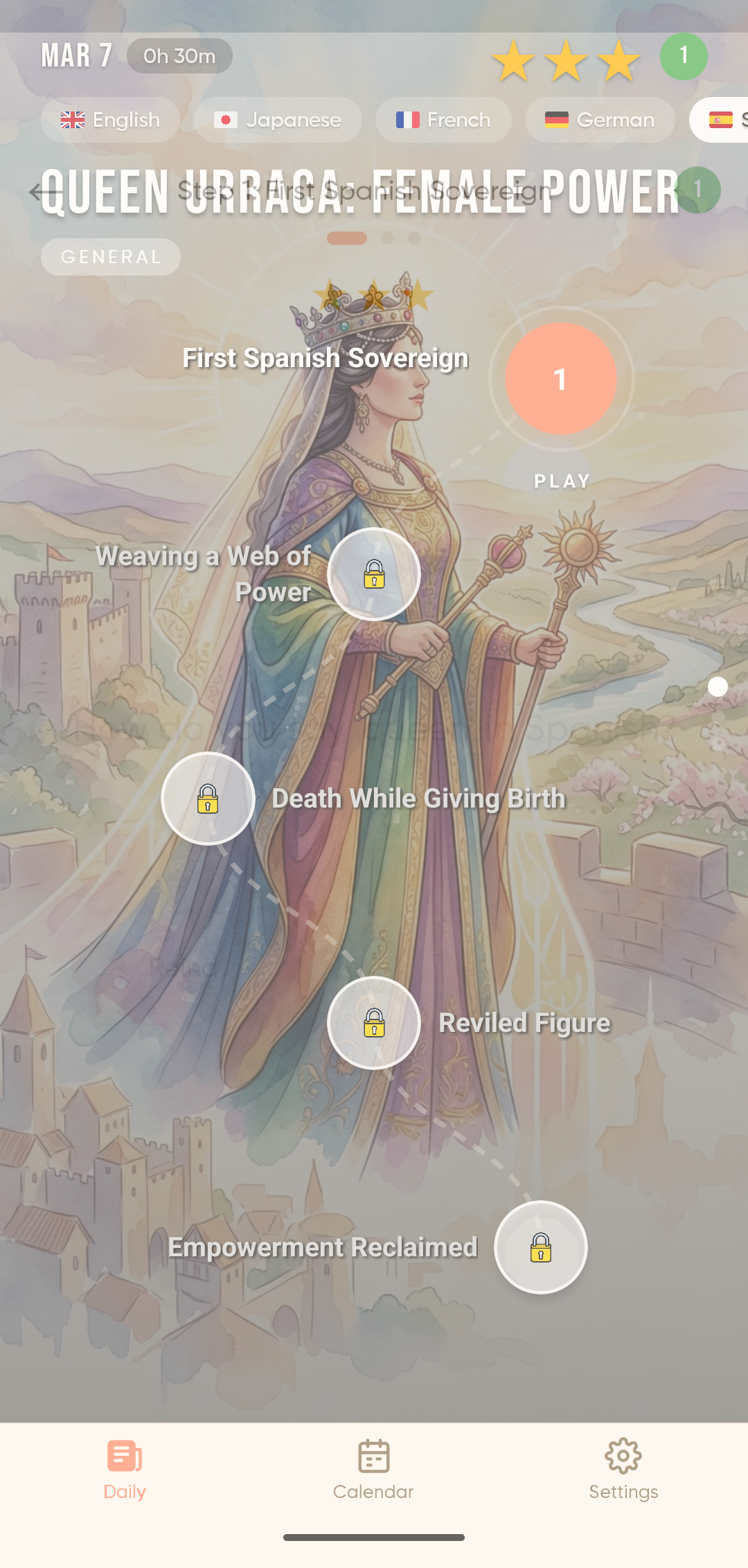748x1568 pixels.
Task: Tap the green level 1 badge
Action: (684, 56)
